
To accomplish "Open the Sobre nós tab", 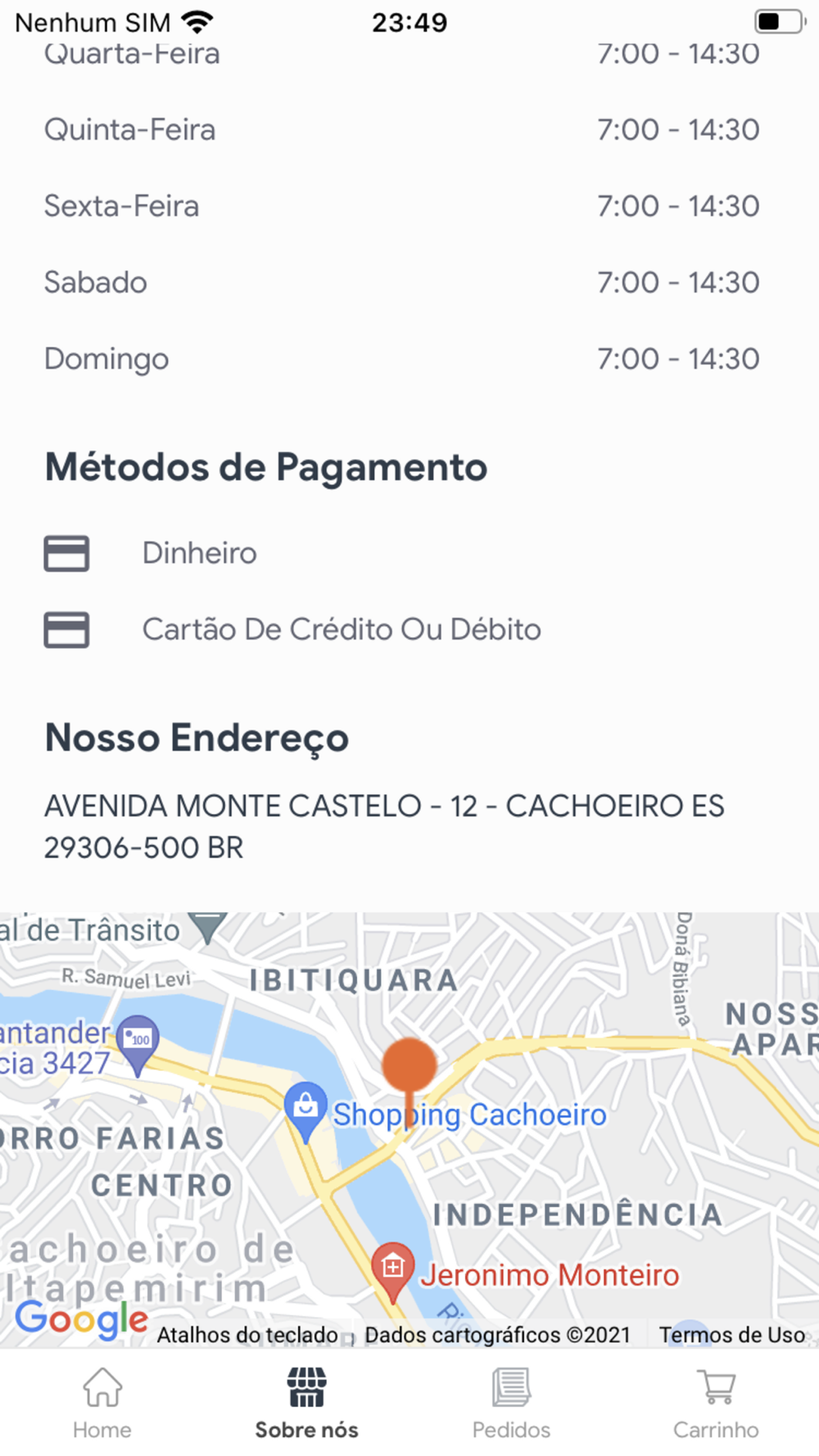I will tap(307, 1404).
